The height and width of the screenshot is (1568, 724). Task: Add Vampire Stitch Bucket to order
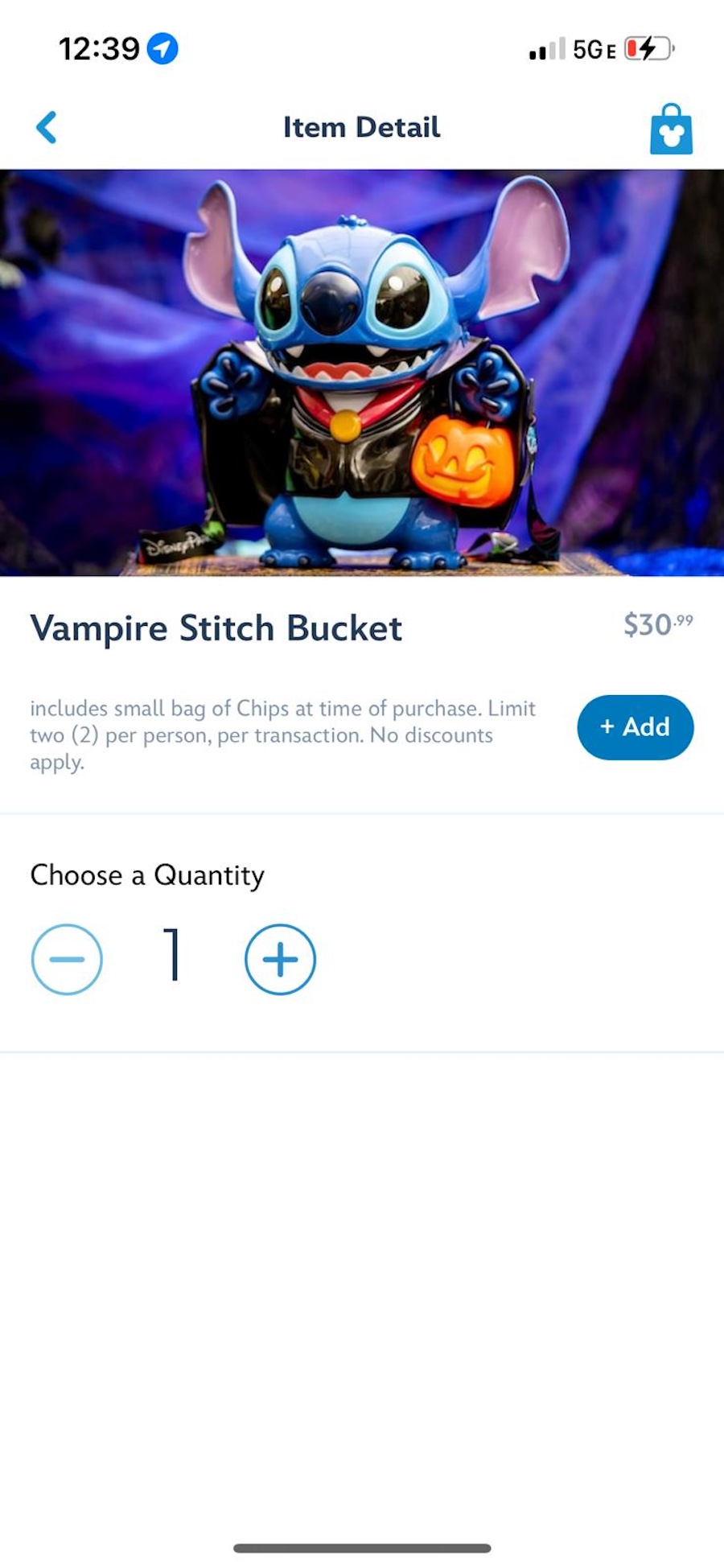pyautogui.click(x=635, y=727)
